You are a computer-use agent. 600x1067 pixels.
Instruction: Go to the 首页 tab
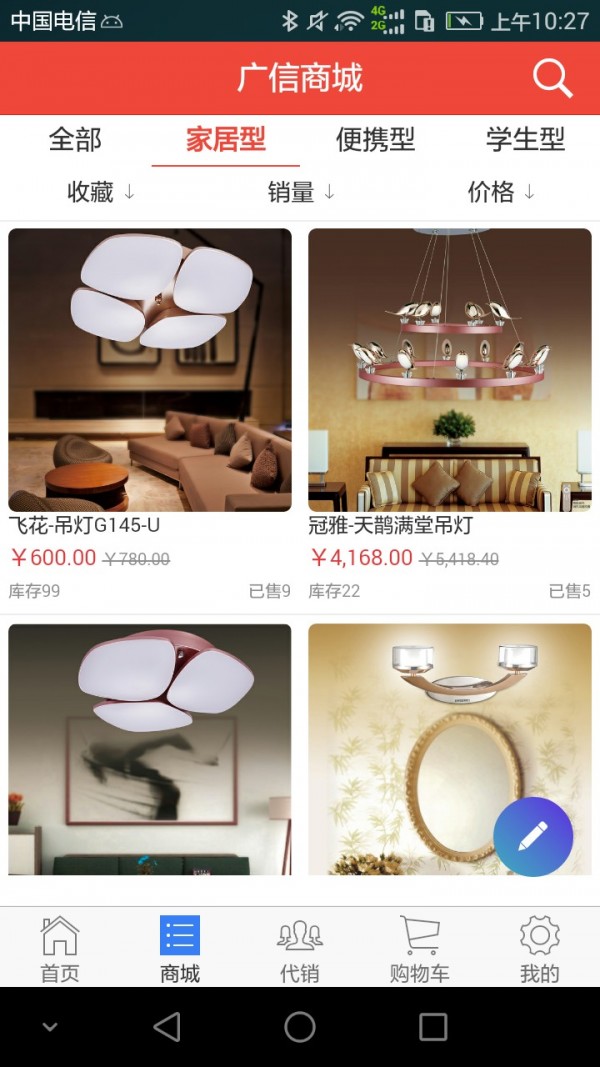coord(60,949)
